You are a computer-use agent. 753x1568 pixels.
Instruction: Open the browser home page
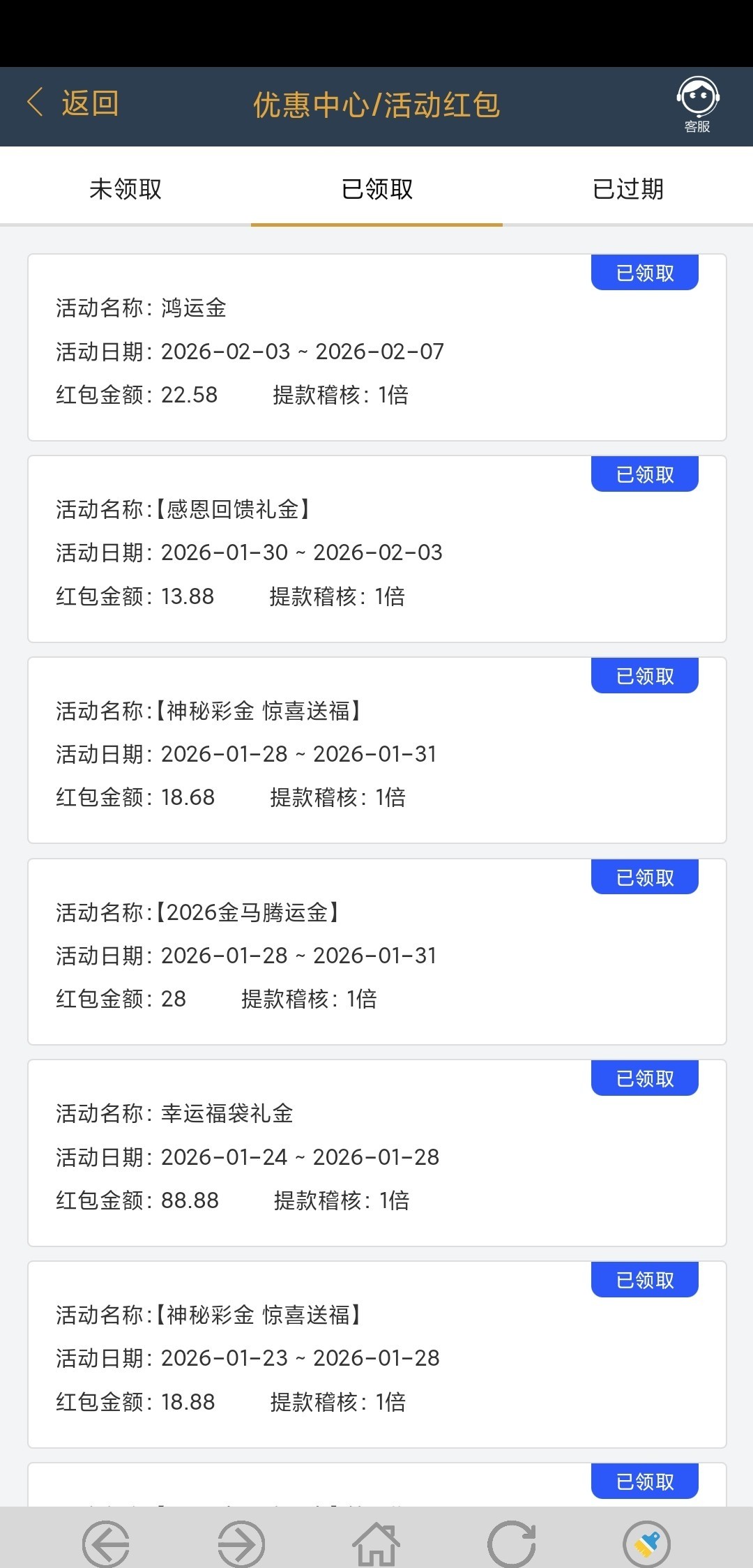376,1543
